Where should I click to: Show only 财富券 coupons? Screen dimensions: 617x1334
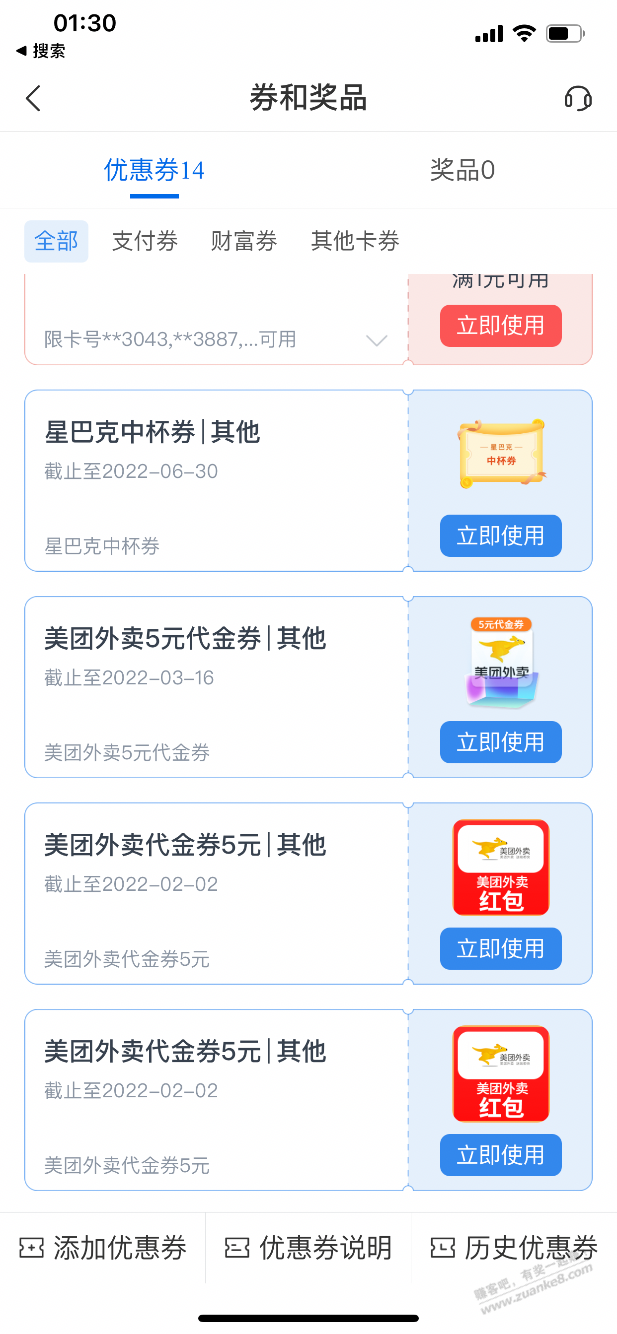point(244,241)
